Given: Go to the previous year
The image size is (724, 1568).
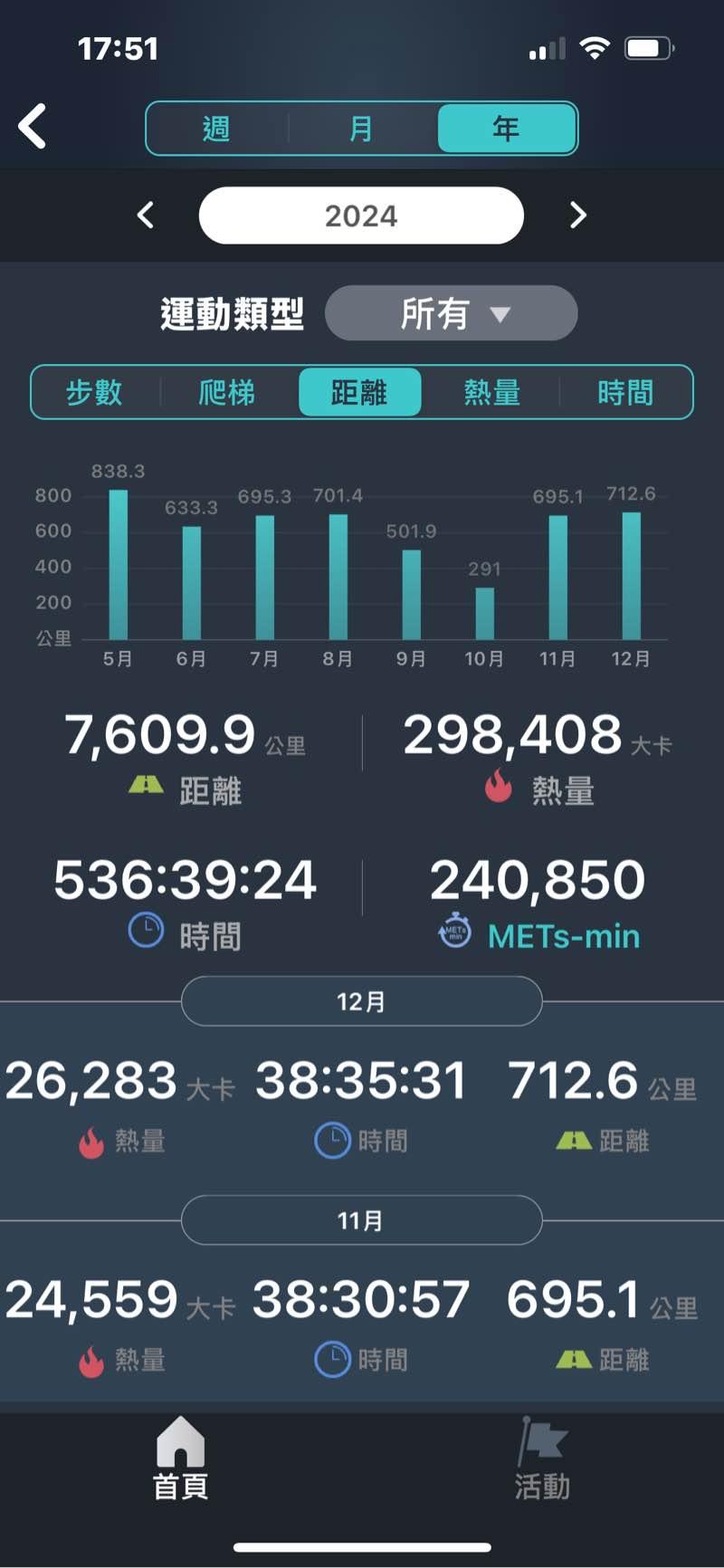Looking at the screenshot, I should point(146,215).
